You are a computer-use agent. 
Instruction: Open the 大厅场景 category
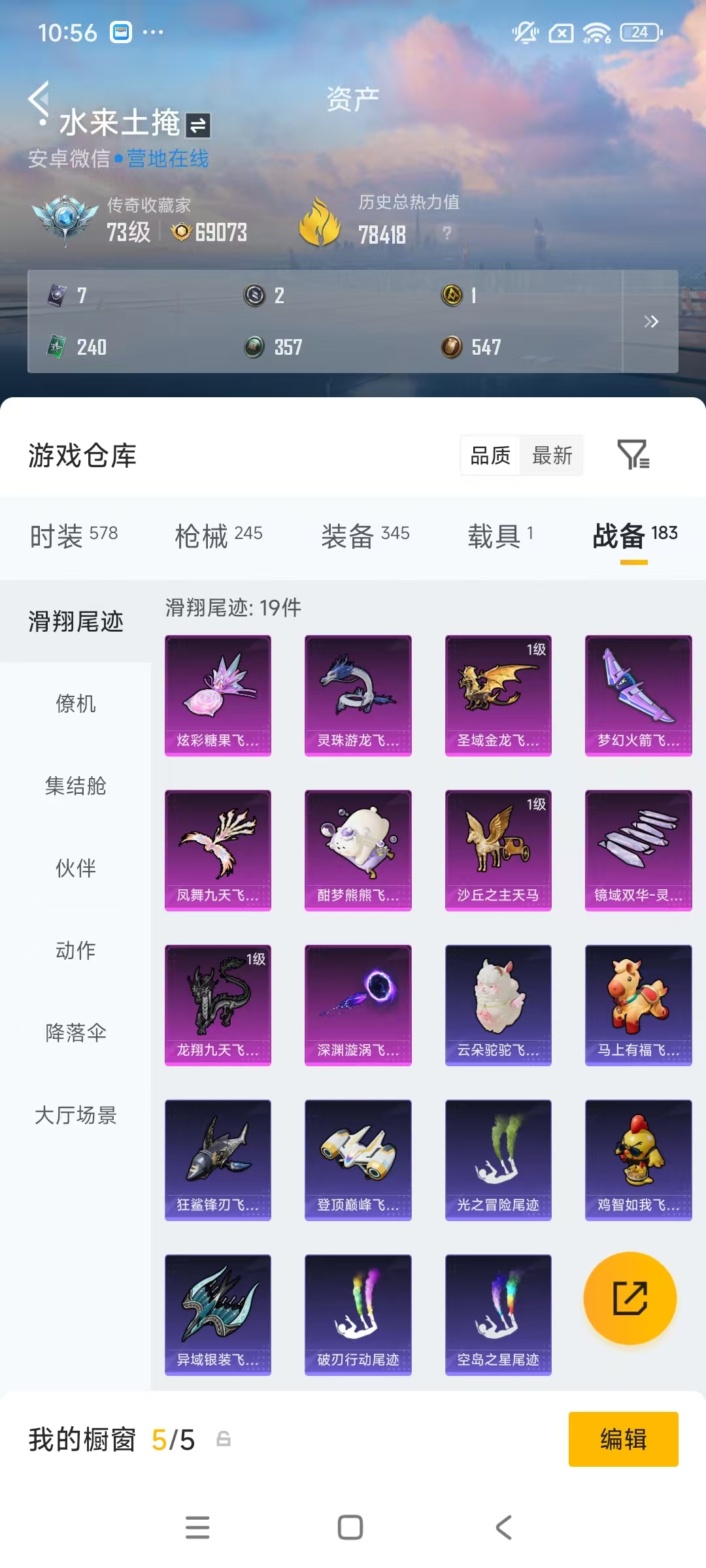click(76, 1115)
